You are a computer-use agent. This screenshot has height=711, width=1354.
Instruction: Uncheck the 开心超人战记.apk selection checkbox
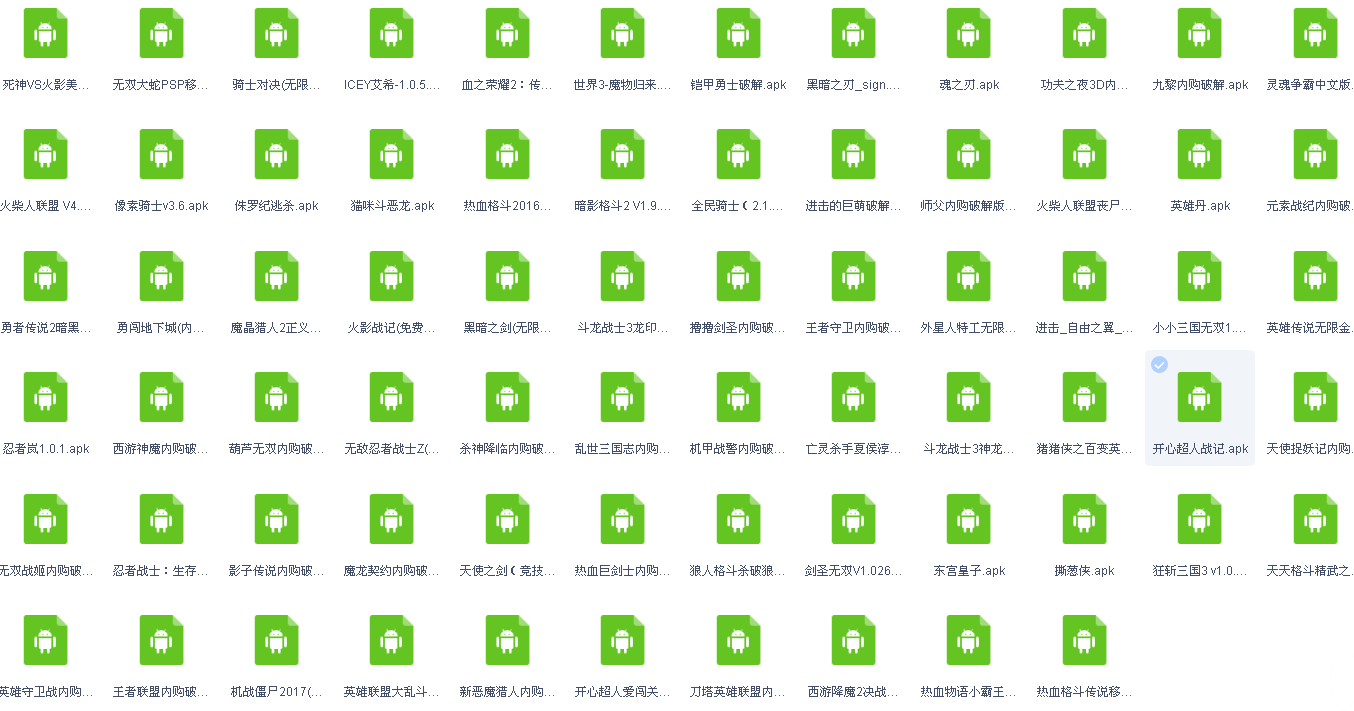coord(1159,365)
